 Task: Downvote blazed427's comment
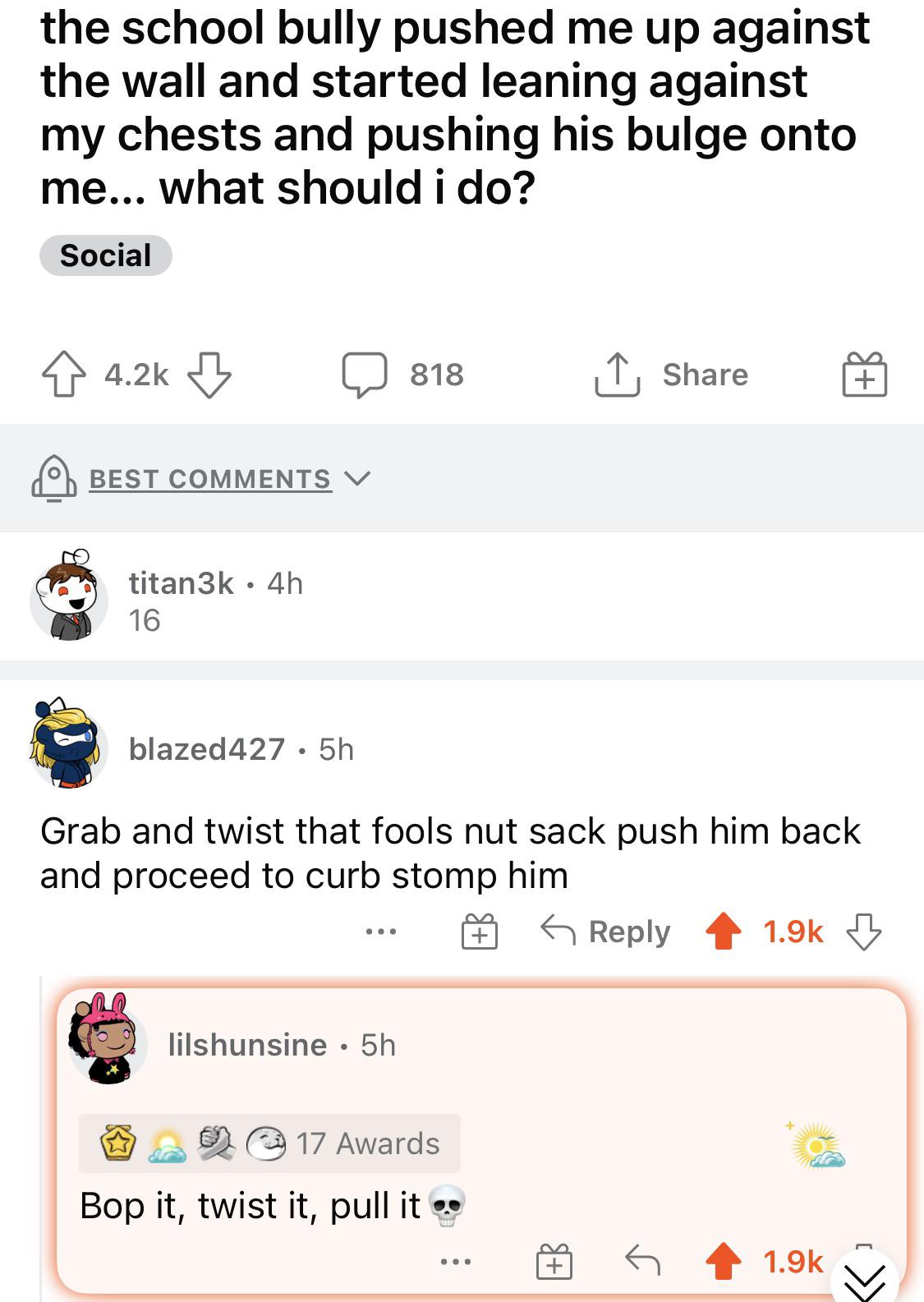(x=863, y=932)
